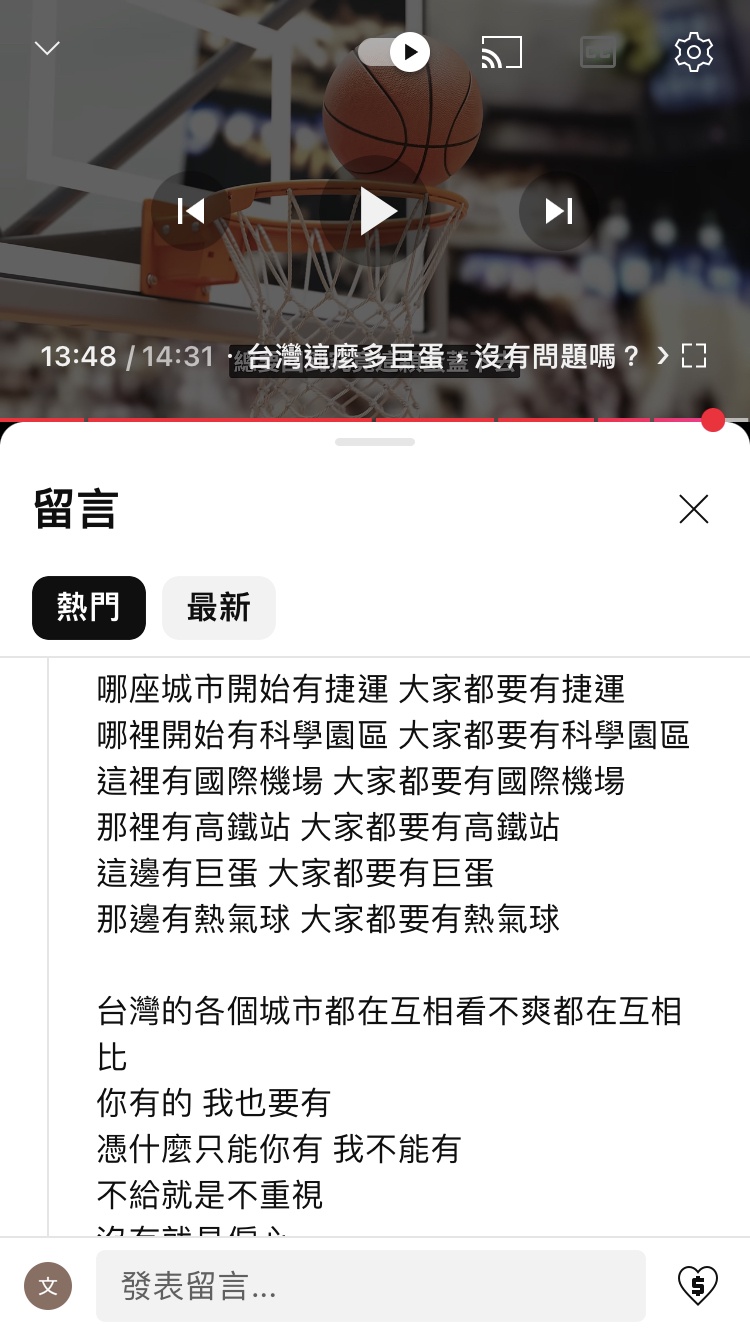750x1334 pixels.
Task: Enter fullscreen mode
Action: (694, 356)
